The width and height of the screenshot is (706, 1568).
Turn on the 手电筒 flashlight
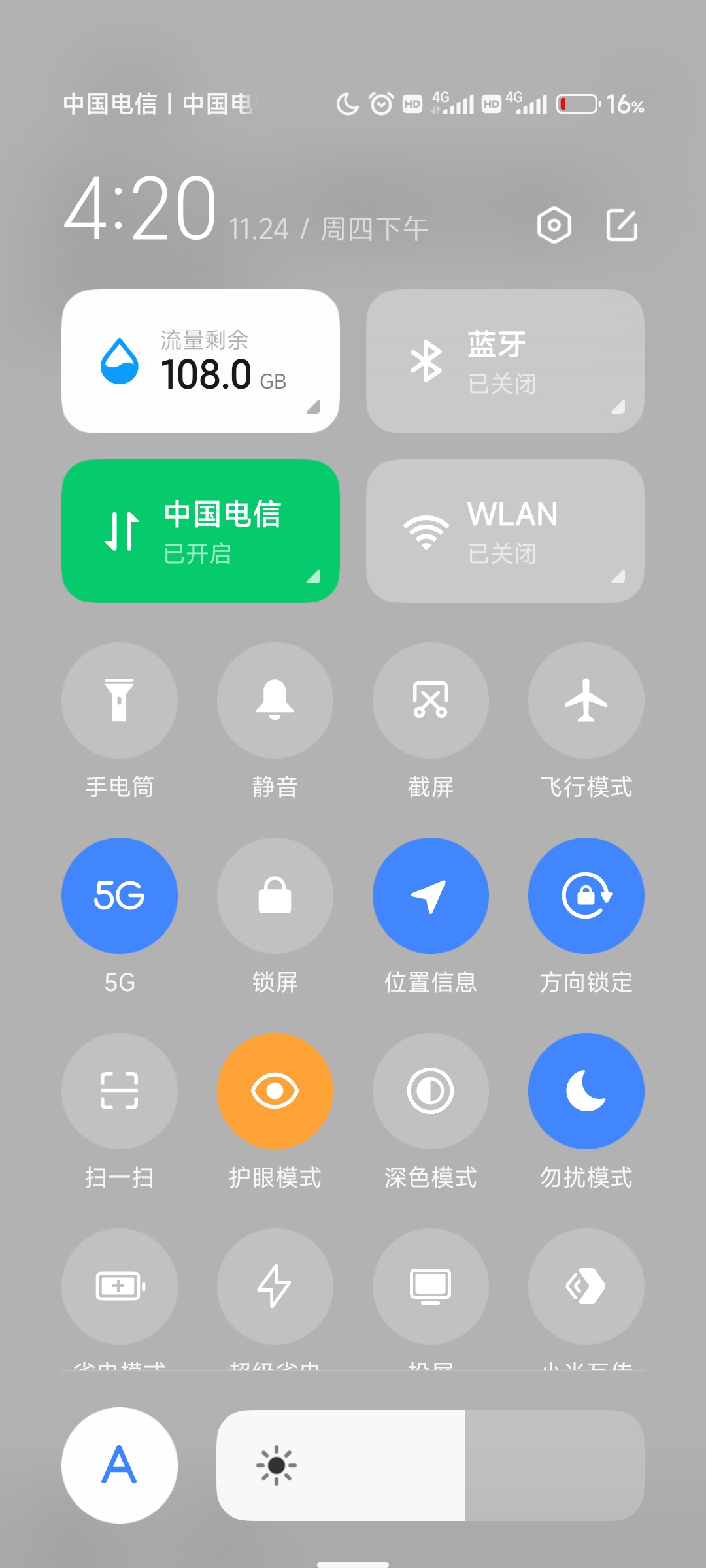click(120, 700)
